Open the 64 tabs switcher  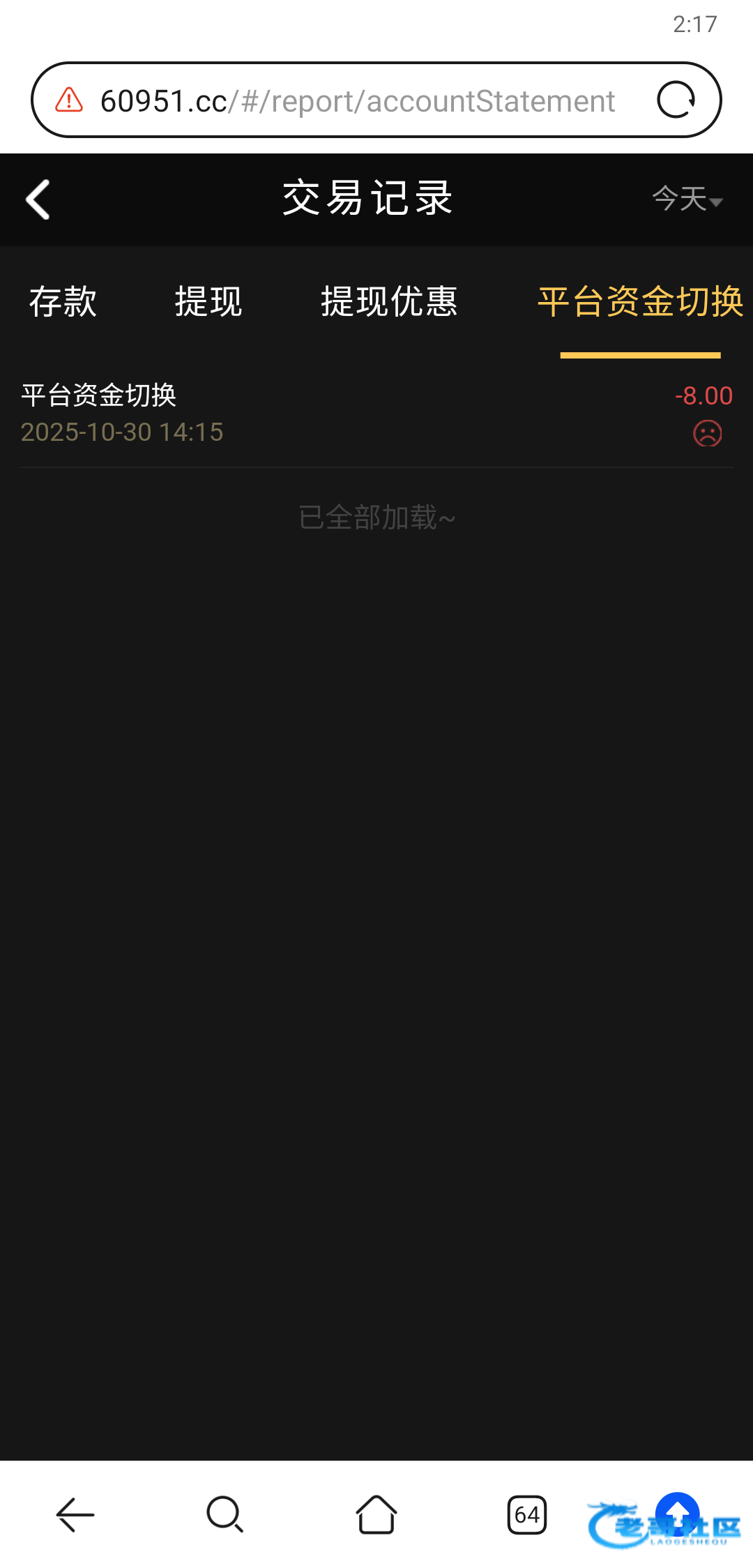(527, 1515)
